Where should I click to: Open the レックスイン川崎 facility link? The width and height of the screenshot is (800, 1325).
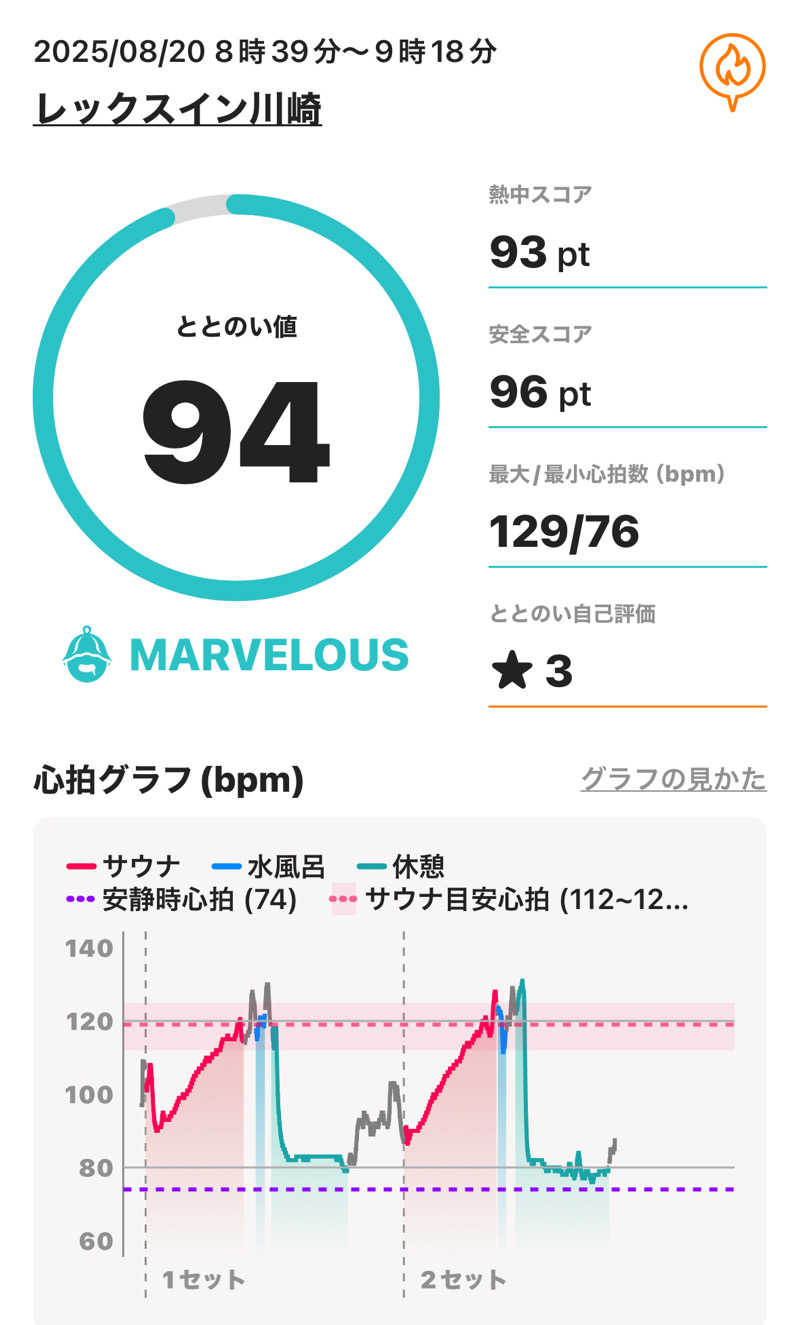coord(178,109)
